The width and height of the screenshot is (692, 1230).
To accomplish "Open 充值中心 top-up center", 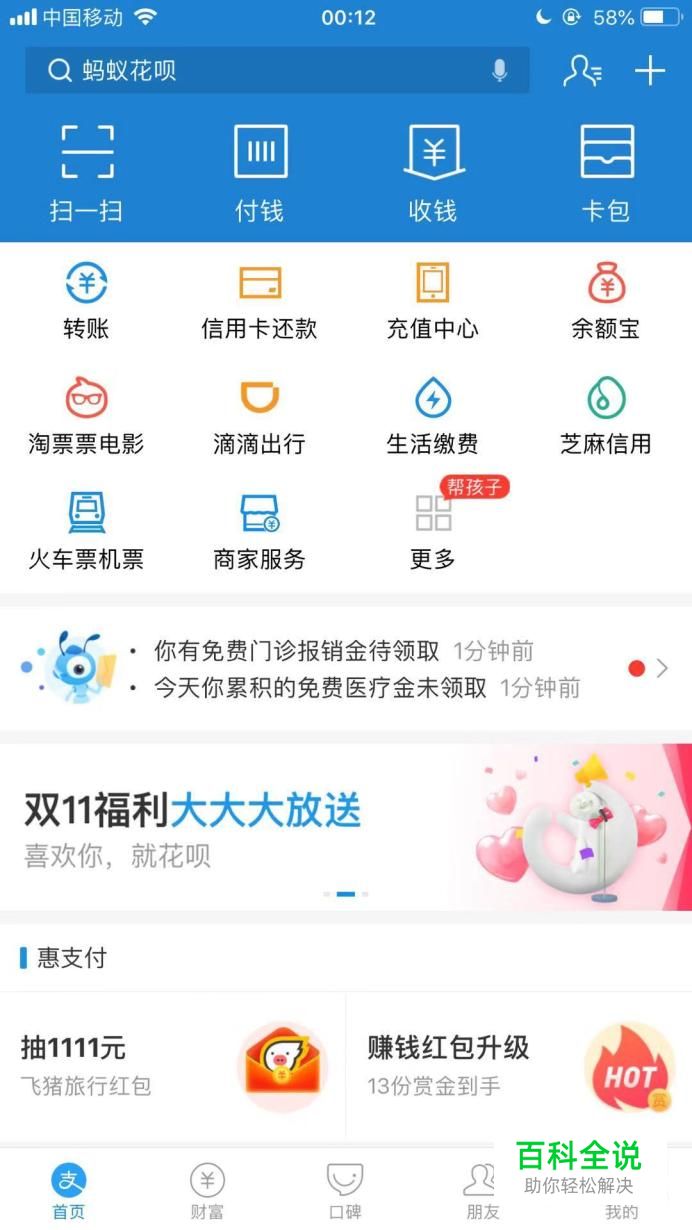I will 433,300.
